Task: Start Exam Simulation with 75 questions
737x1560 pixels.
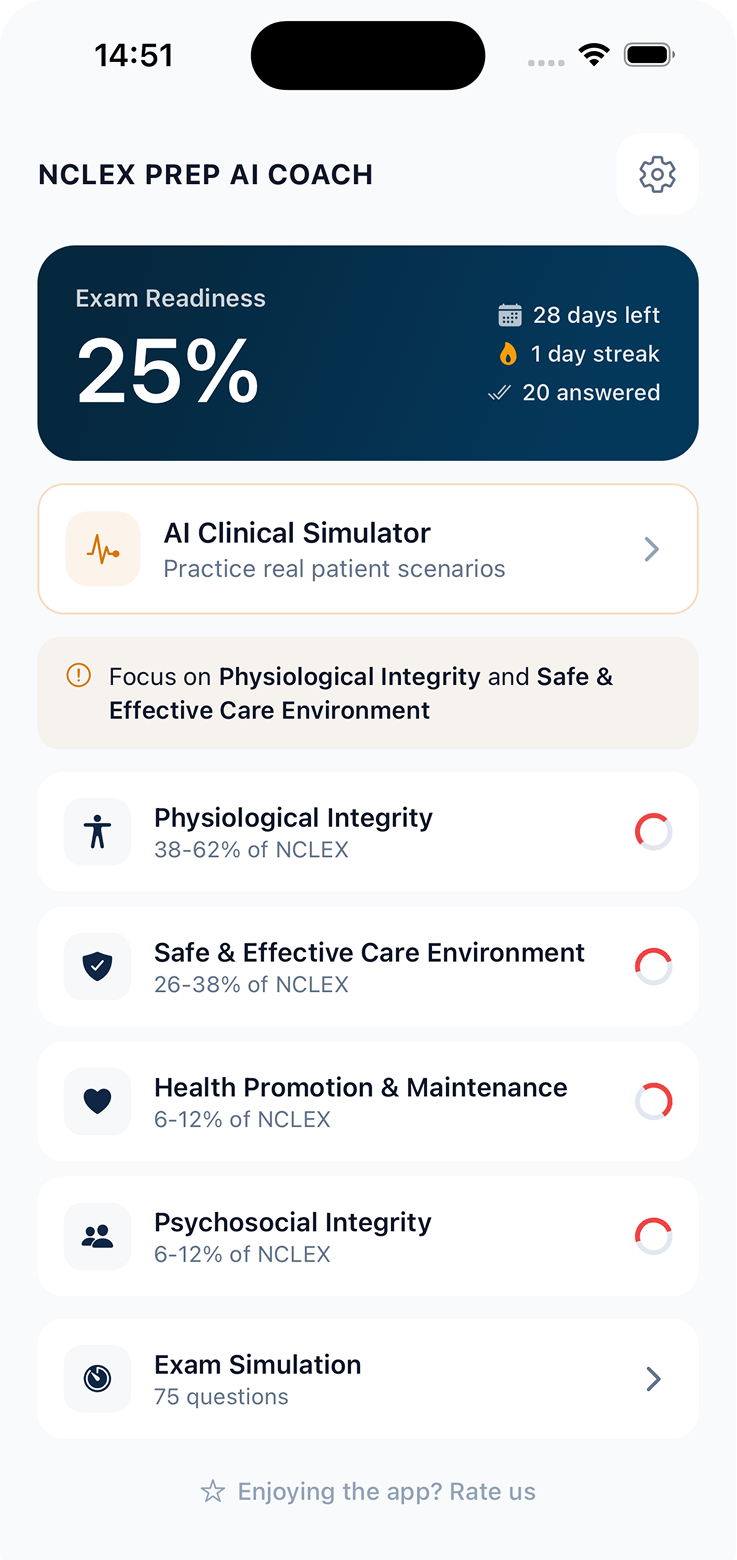Action: pyautogui.click(x=368, y=1378)
